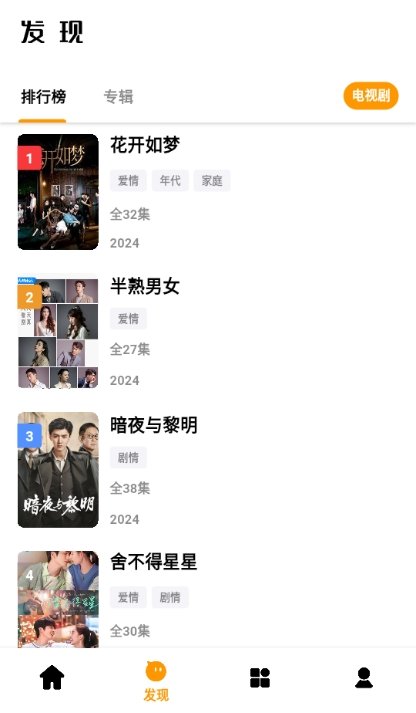The image size is (416, 713).
Task: Open 舍不得星星 ranked fourth
Action: click(x=208, y=598)
